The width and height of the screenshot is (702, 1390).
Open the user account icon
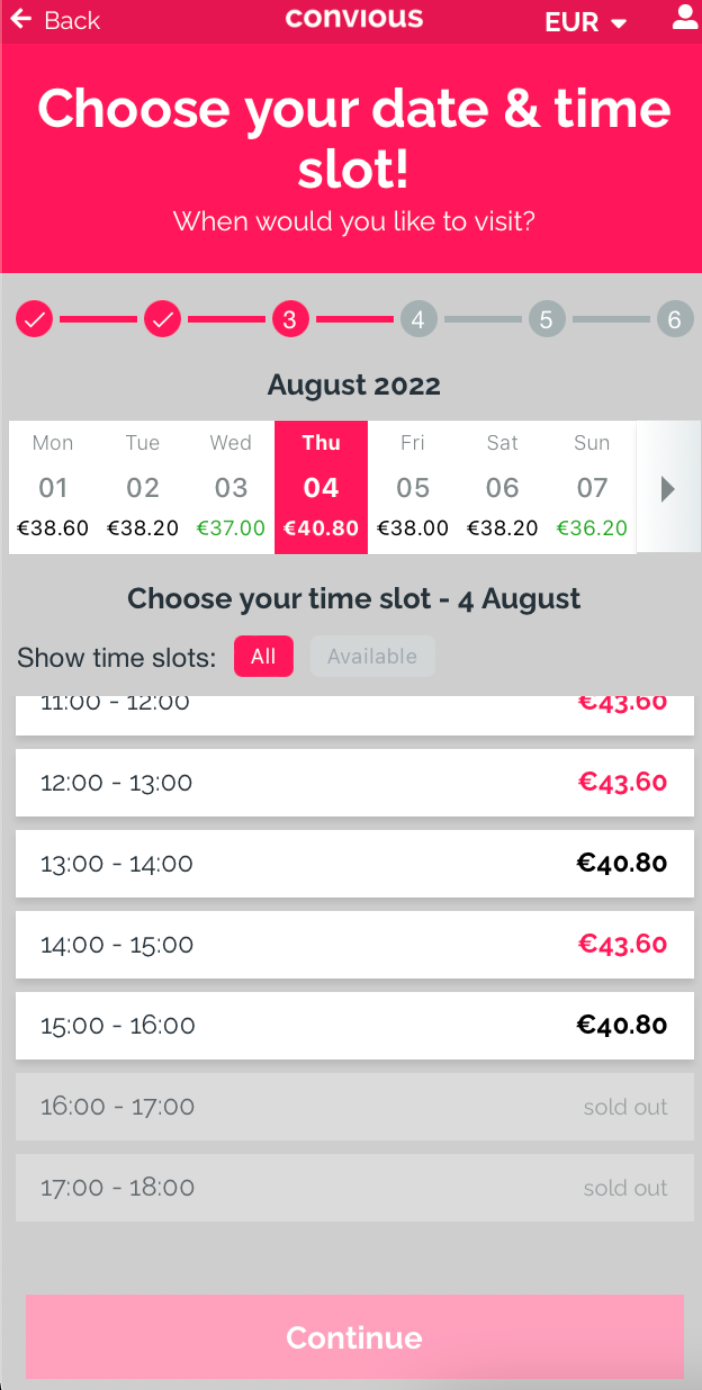click(x=685, y=18)
